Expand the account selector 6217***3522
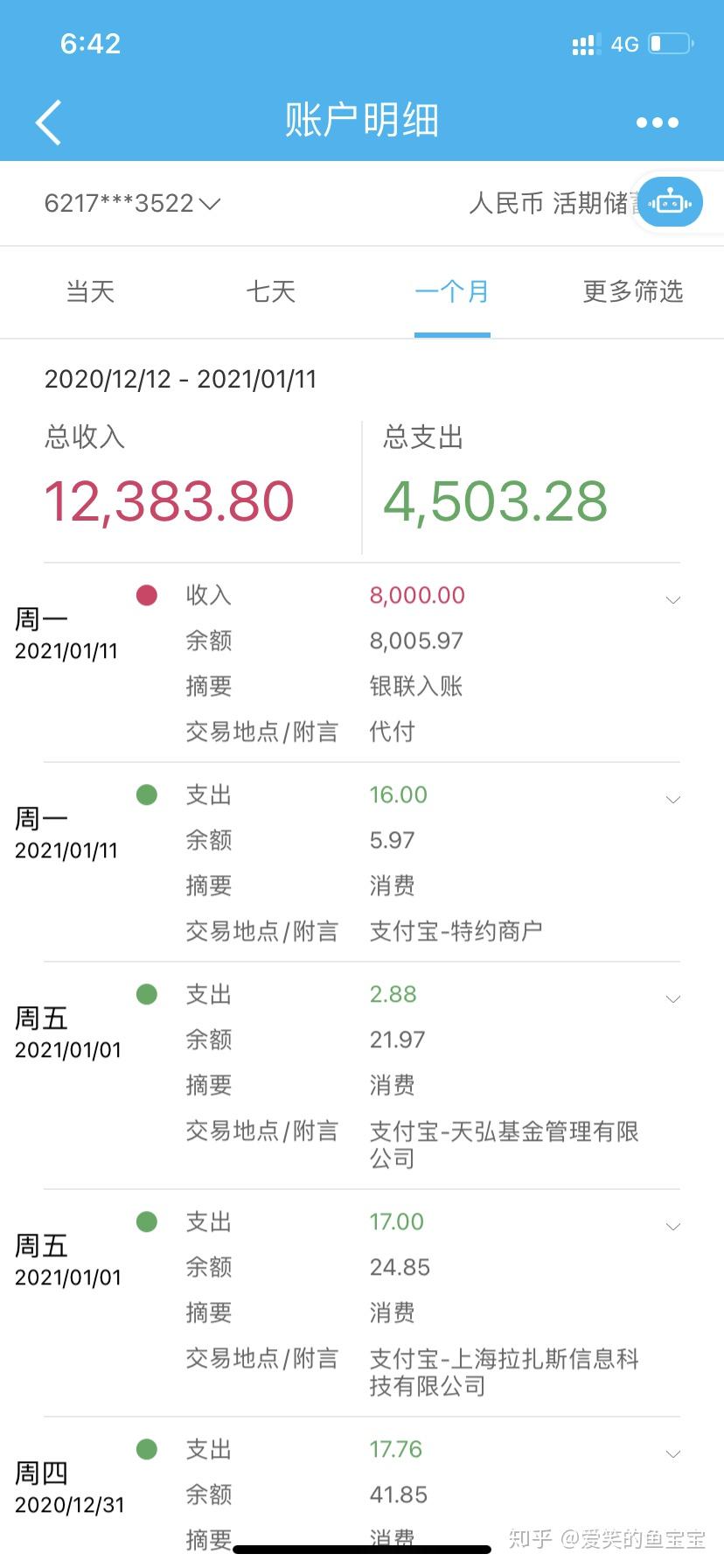This screenshot has height=1568, width=724. (x=132, y=203)
